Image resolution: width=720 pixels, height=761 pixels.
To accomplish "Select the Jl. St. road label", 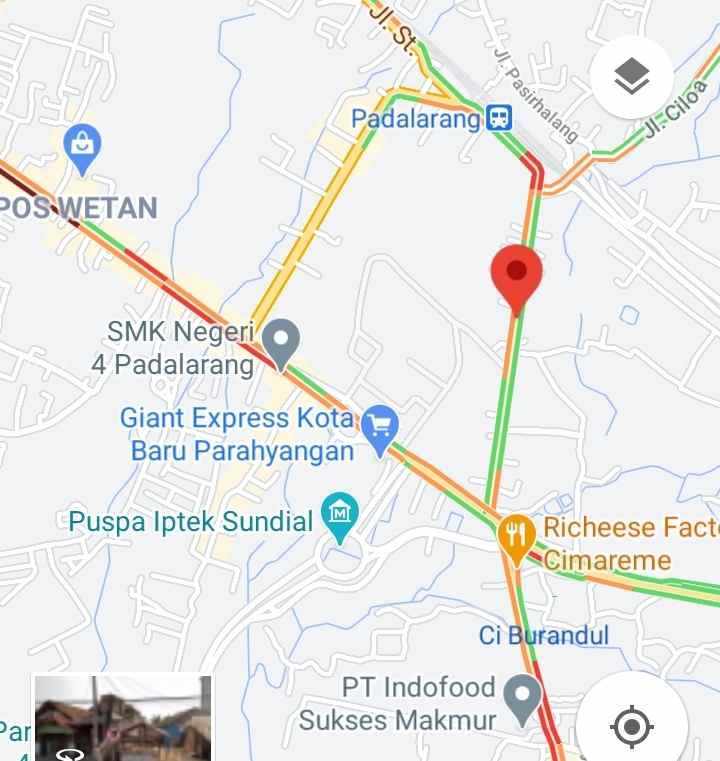I will coord(395,24).
